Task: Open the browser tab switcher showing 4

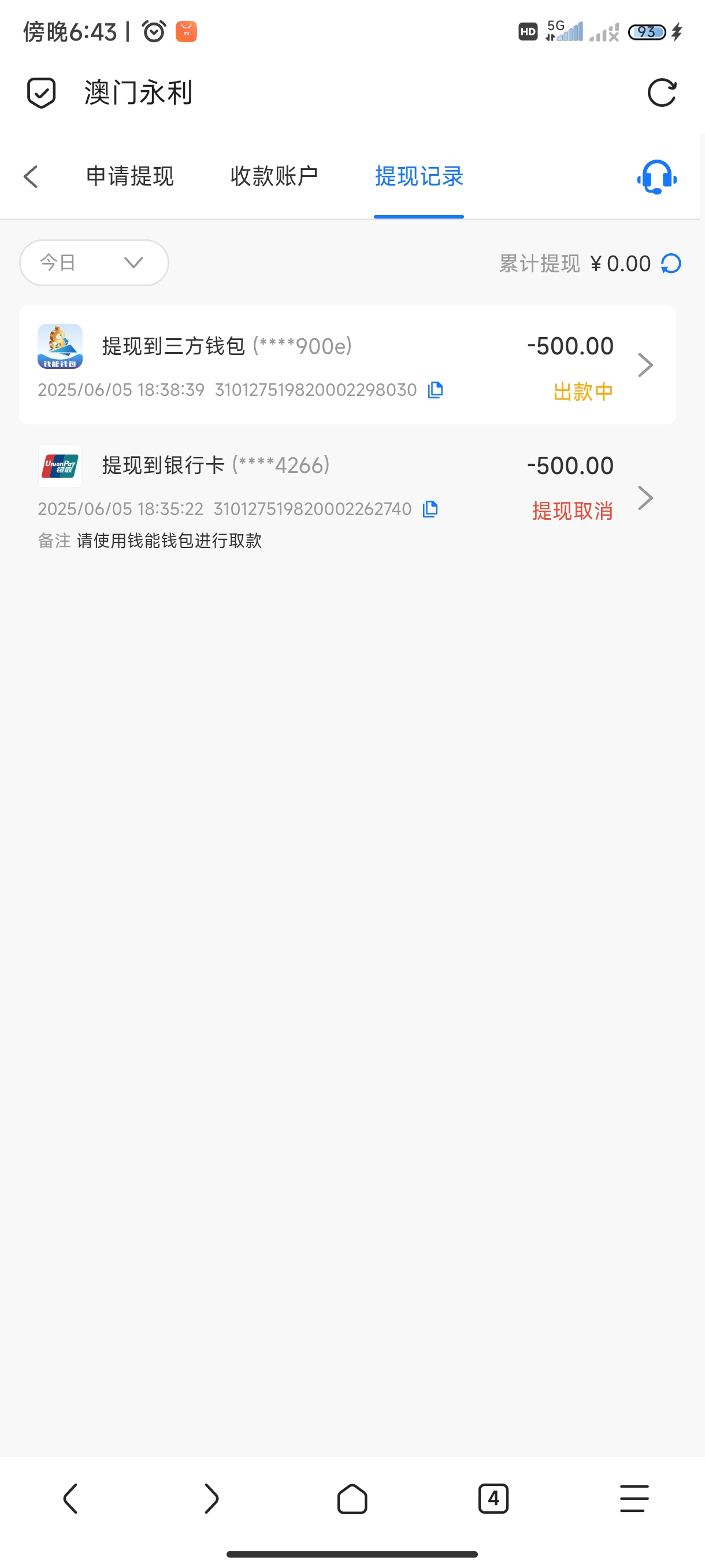Action: click(x=493, y=1499)
